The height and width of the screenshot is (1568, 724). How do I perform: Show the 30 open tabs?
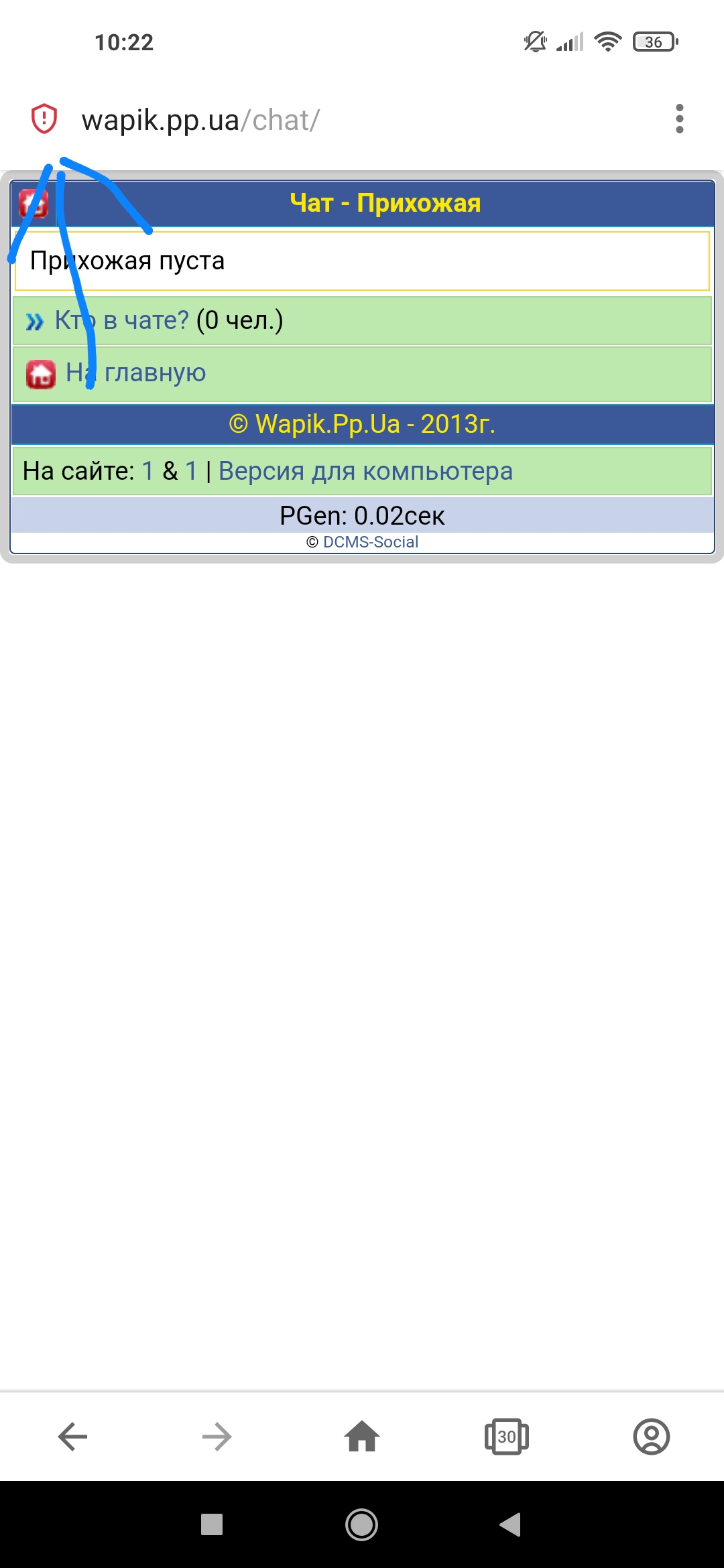click(507, 1437)
